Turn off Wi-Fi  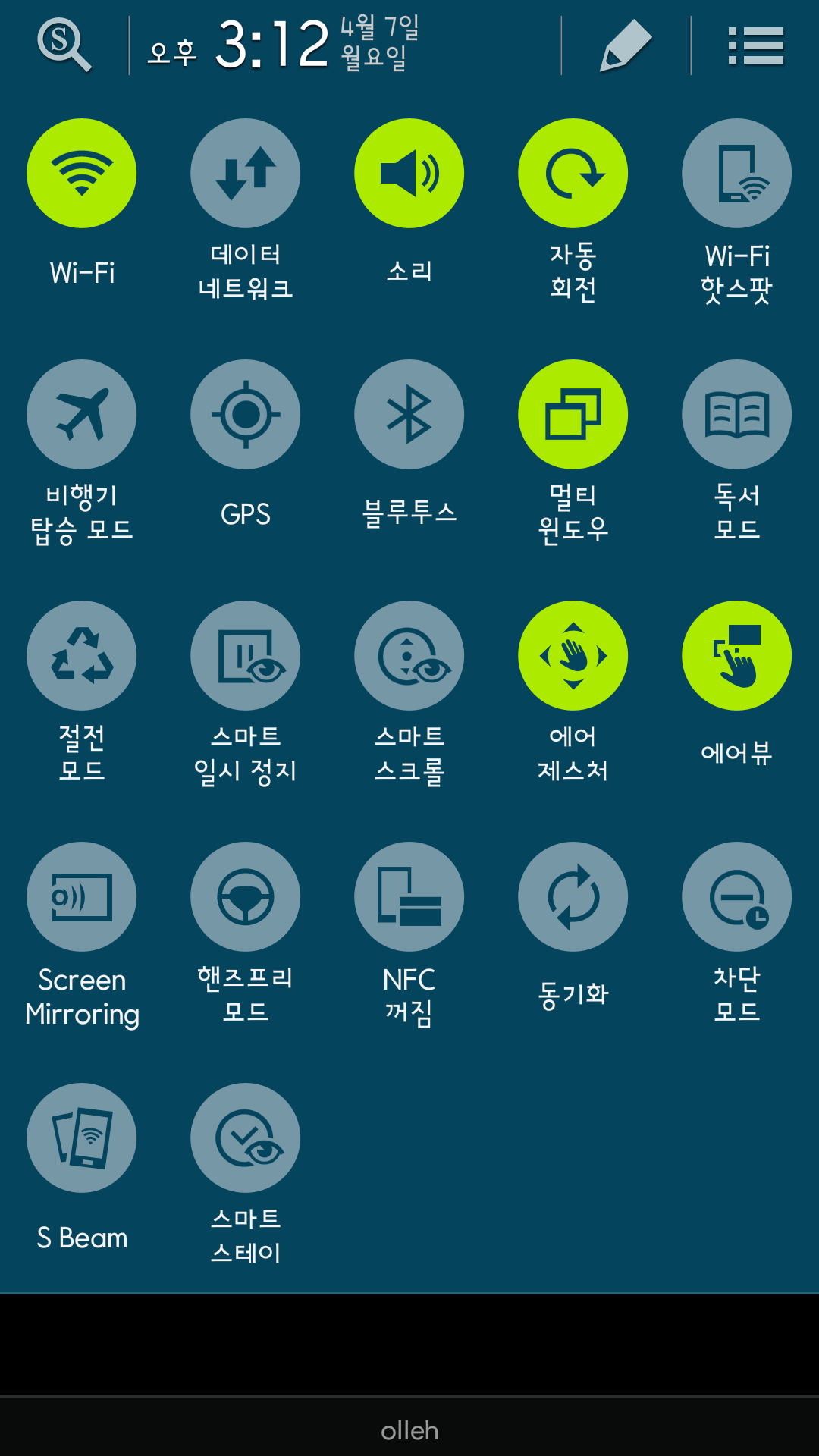[82, 174]
